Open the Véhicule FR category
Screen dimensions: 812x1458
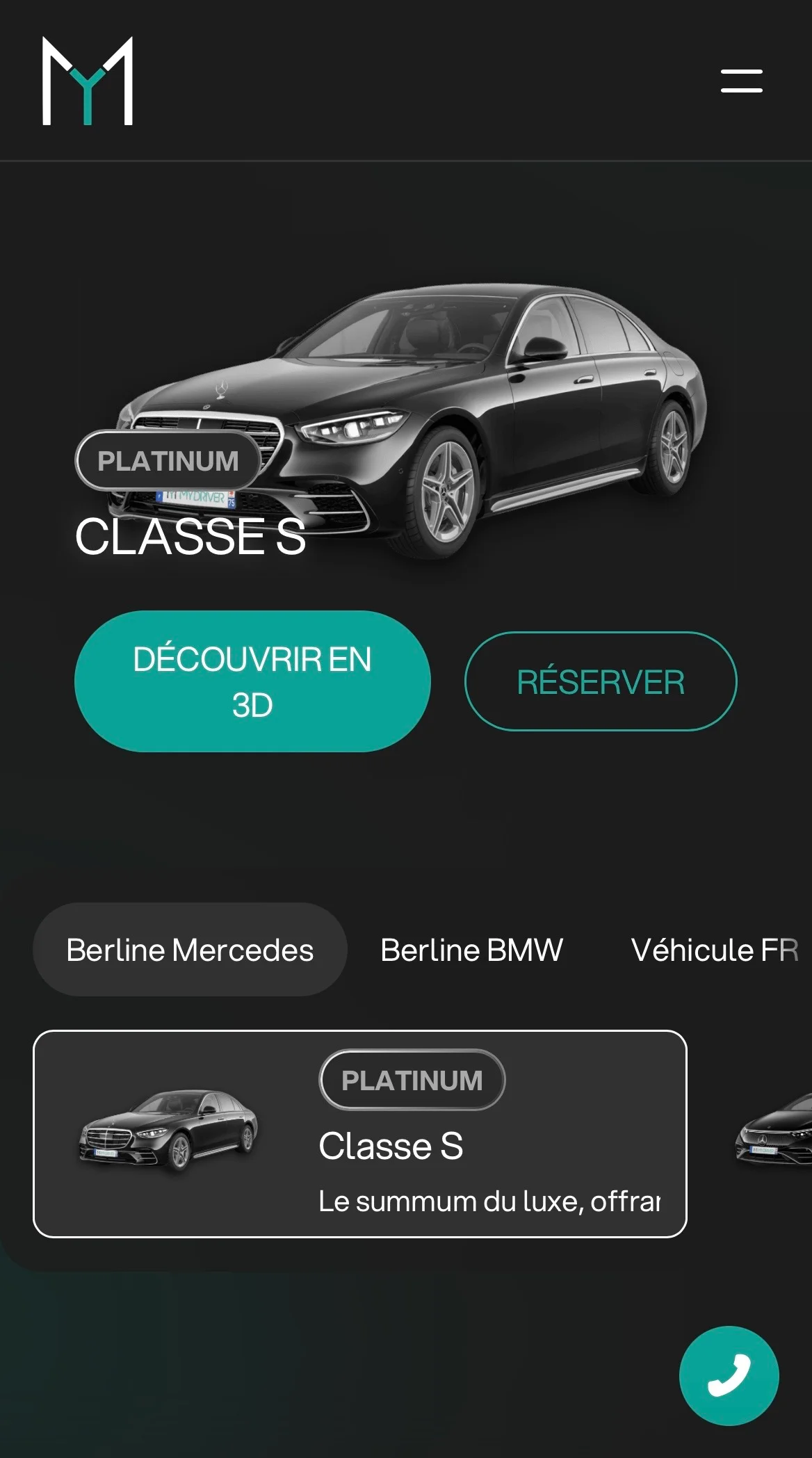[715, 950]
